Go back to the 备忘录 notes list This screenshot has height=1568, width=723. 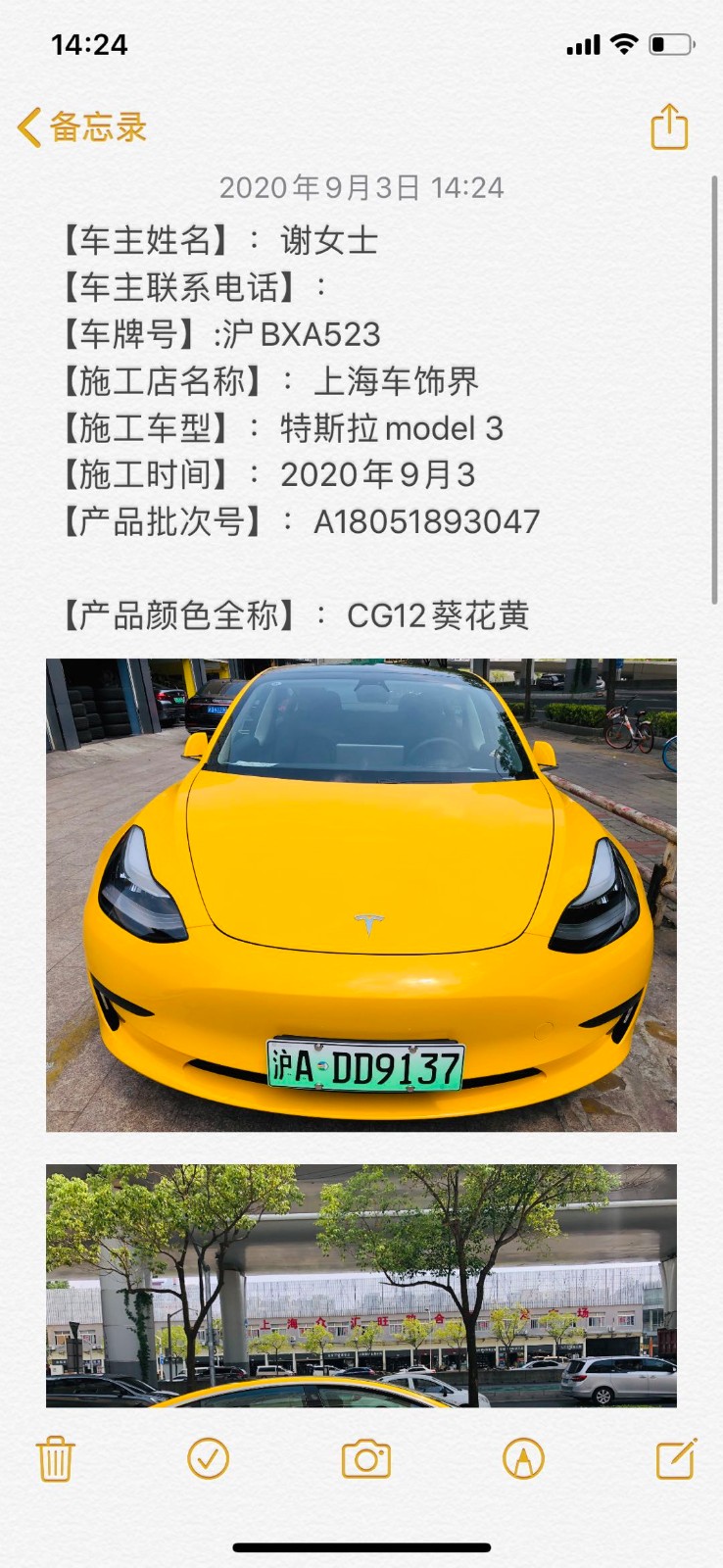82,127
